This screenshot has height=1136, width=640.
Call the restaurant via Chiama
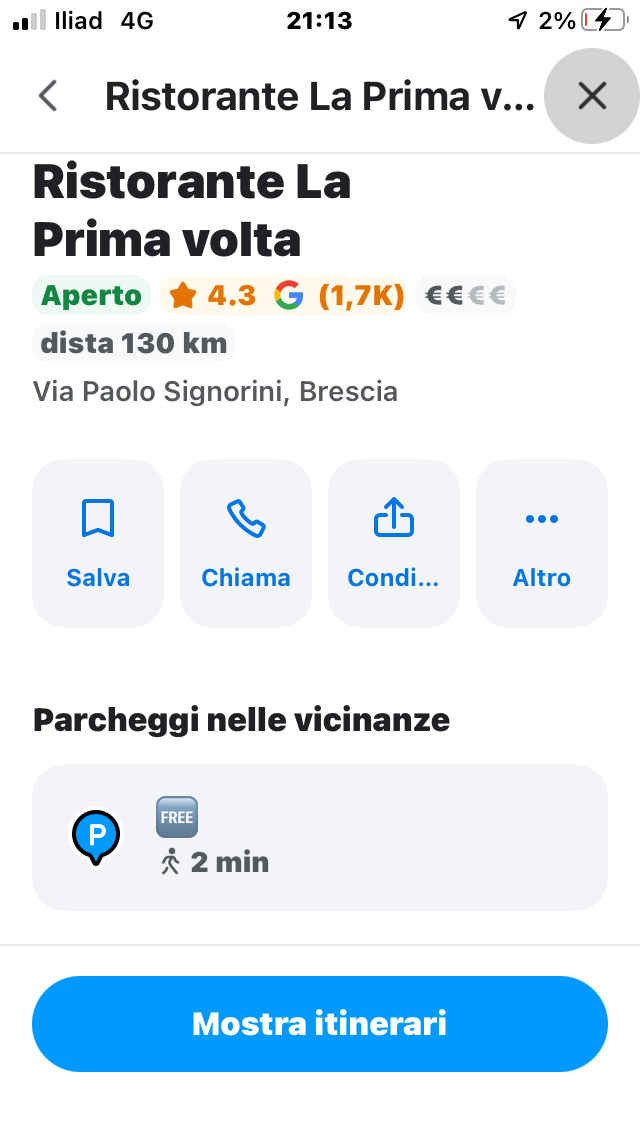(246, 543)
